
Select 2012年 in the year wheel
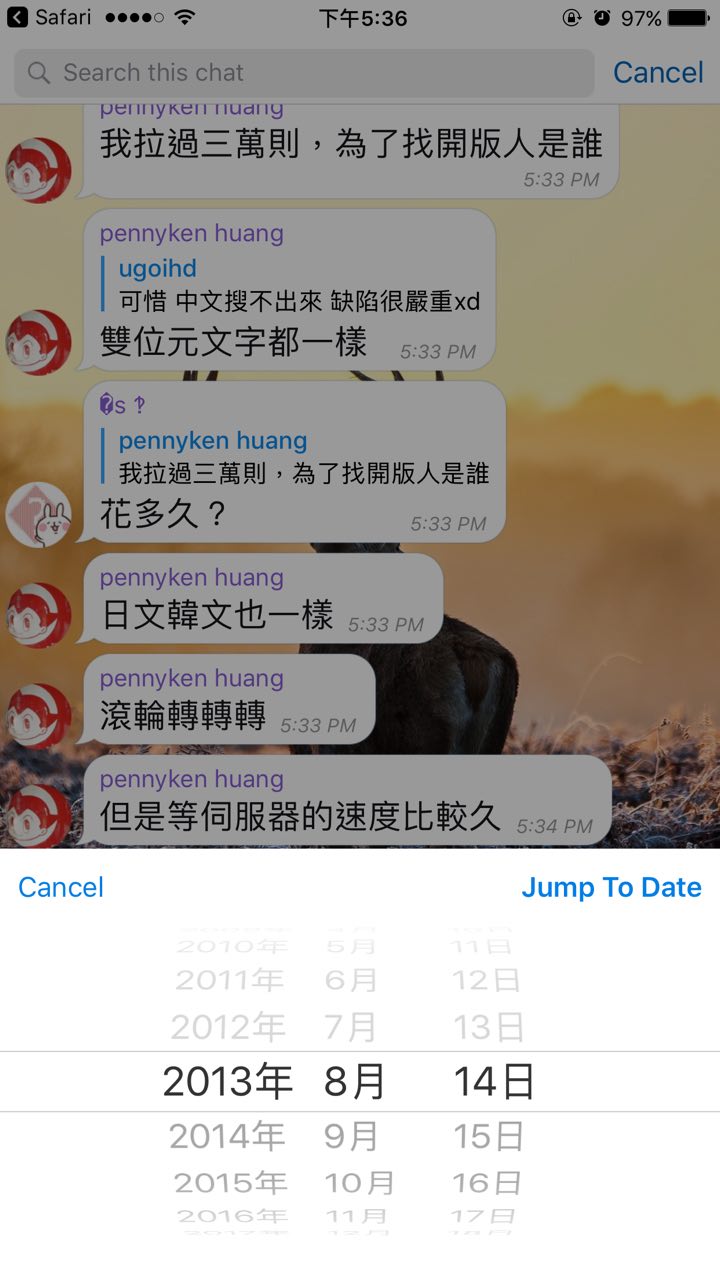[228, 1027]
